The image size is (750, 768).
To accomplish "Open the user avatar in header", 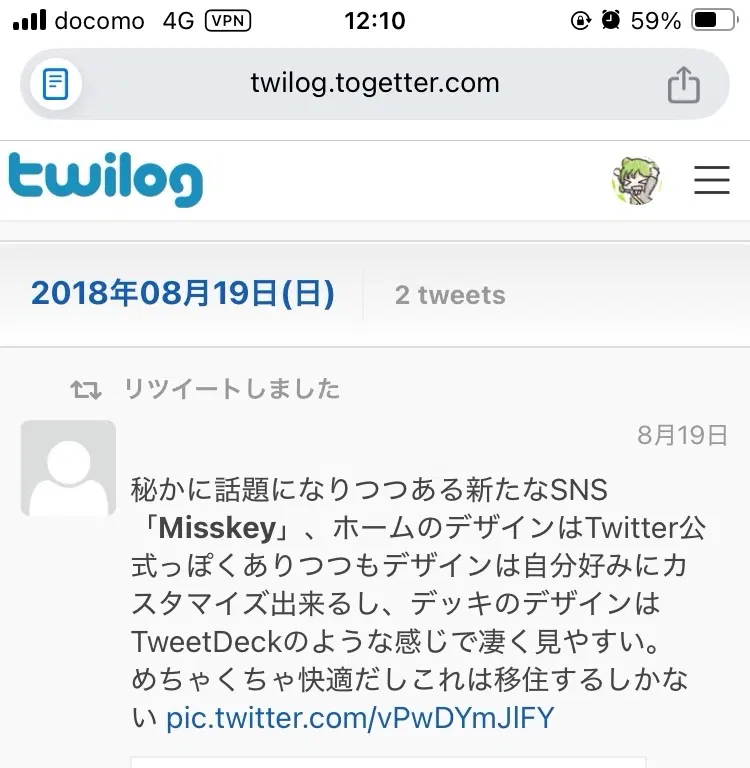I will tap(637, 180).
